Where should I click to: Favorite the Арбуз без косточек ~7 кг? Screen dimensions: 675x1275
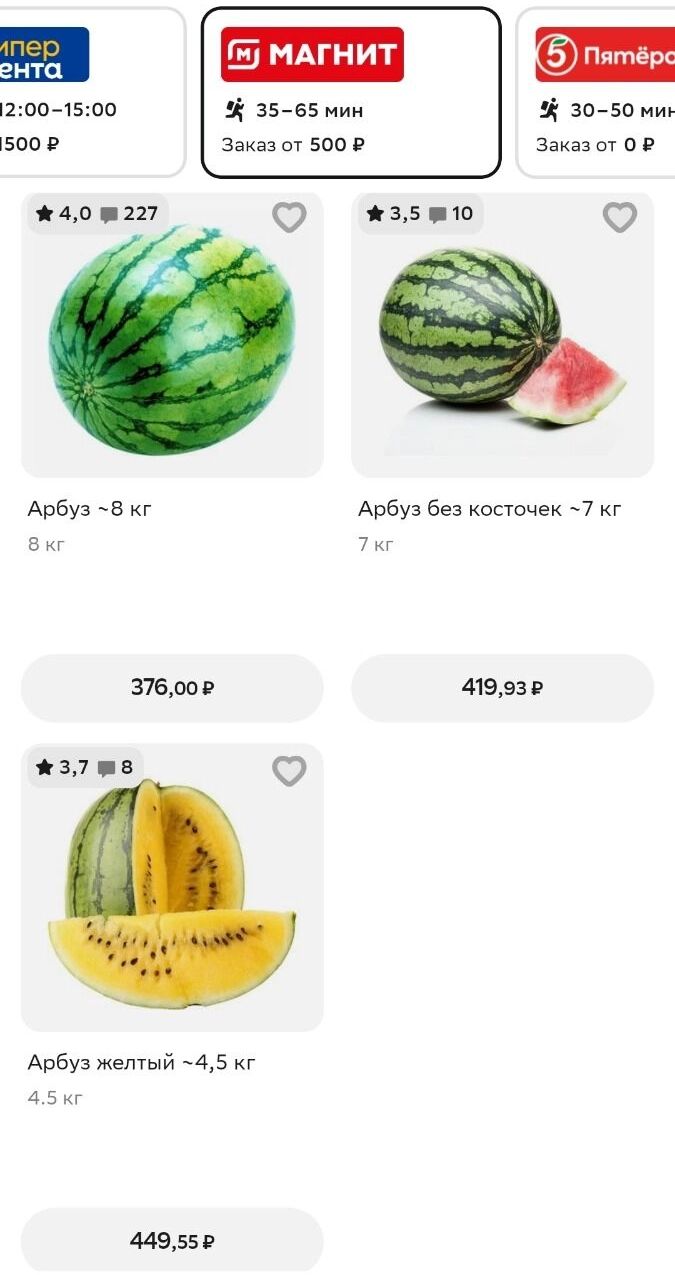pyautogui.click(x=620, y=217)
